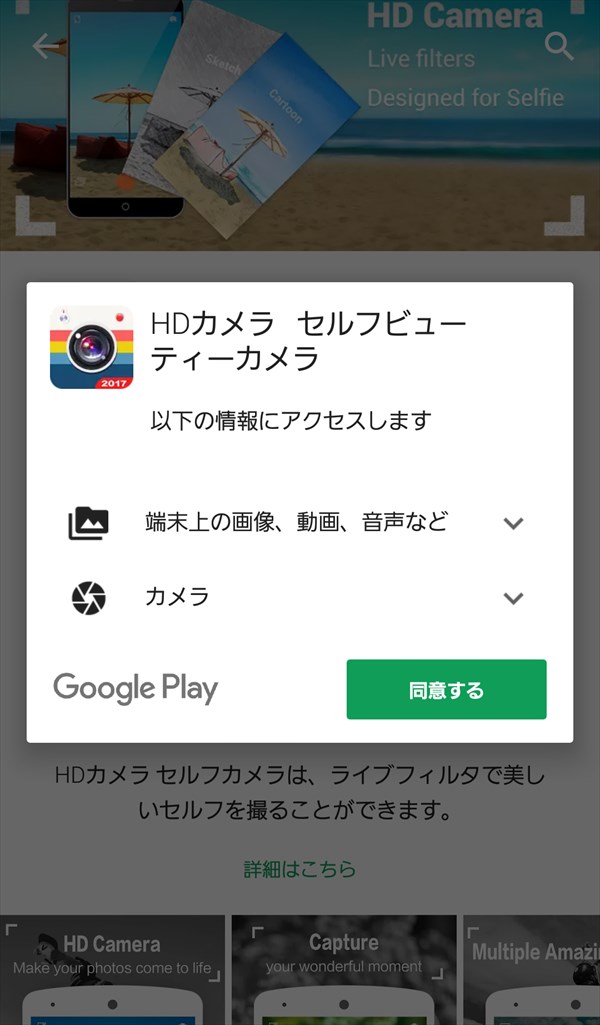
Task: Open the HD Camera screenshot thumbnail
Action: click(112, 970)
